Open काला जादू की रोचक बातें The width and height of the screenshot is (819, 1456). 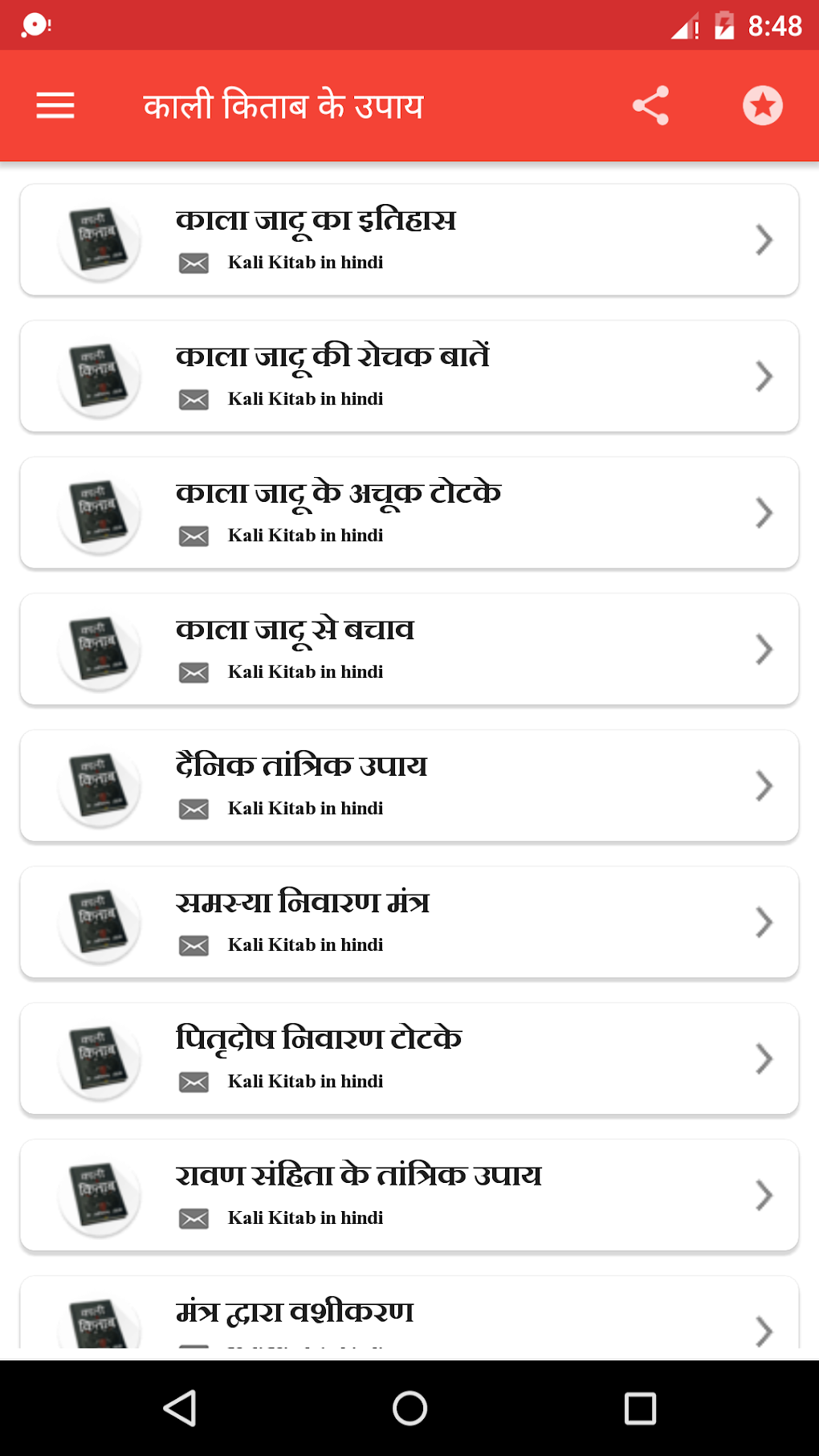coord(409,376)
